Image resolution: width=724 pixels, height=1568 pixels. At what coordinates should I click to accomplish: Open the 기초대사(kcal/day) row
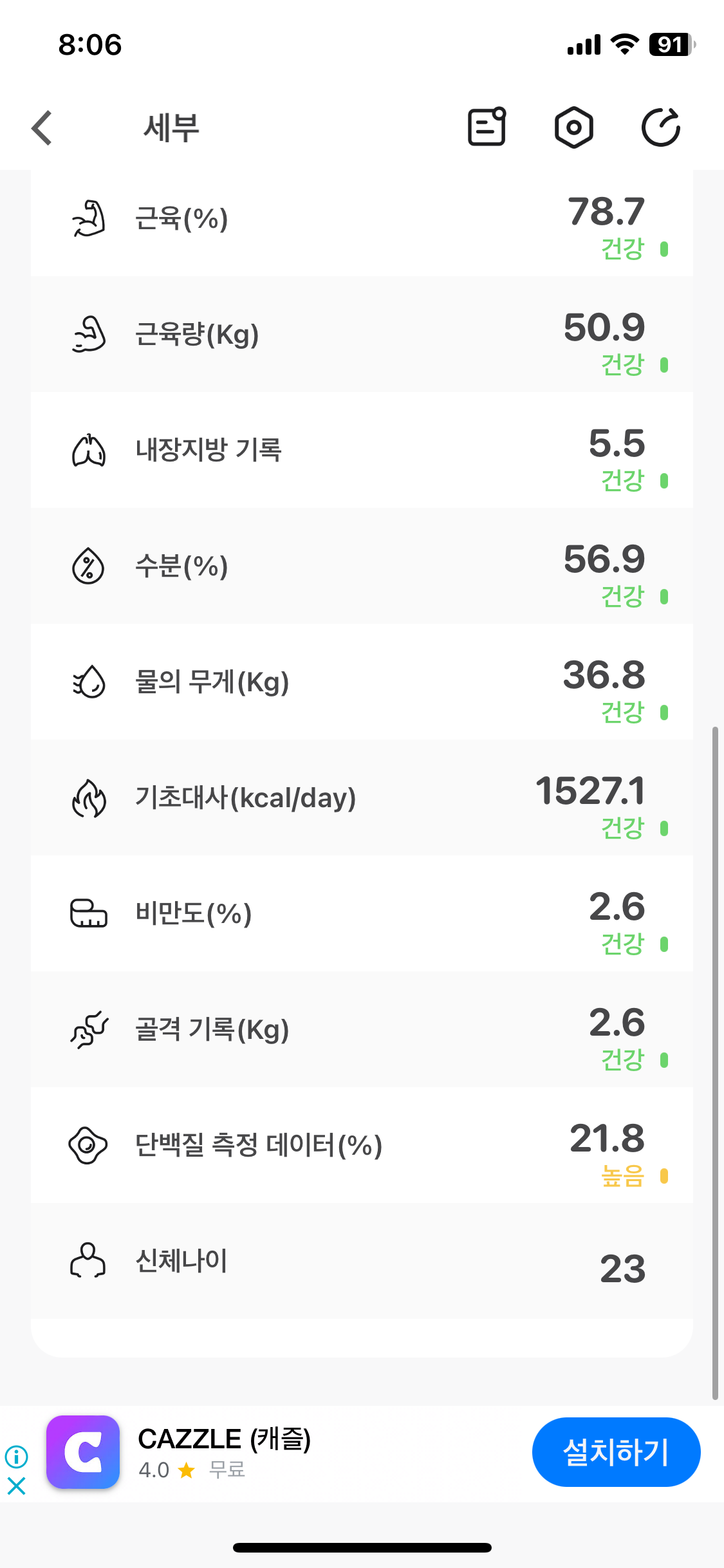pos(362,798)
